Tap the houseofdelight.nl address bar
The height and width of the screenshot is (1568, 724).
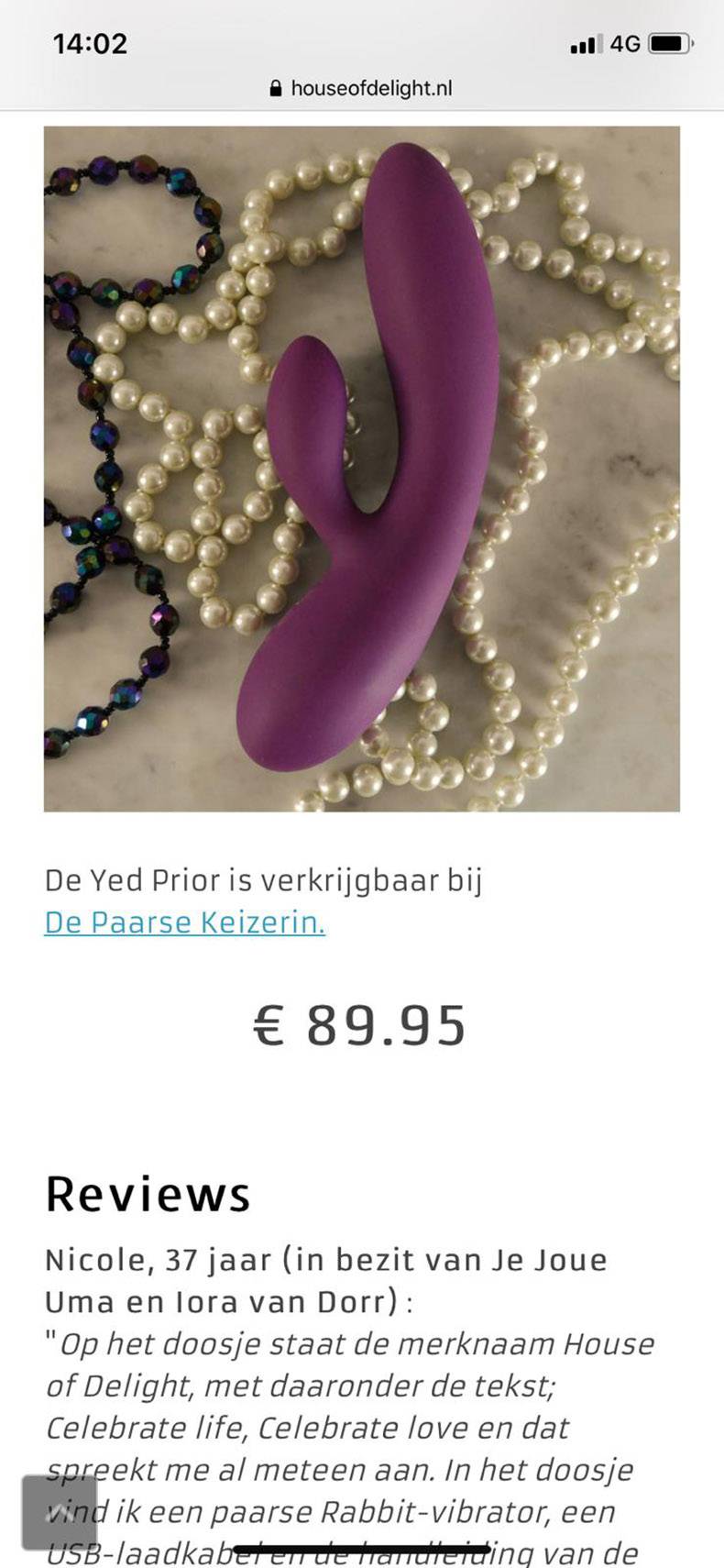(x=361, y=89)
